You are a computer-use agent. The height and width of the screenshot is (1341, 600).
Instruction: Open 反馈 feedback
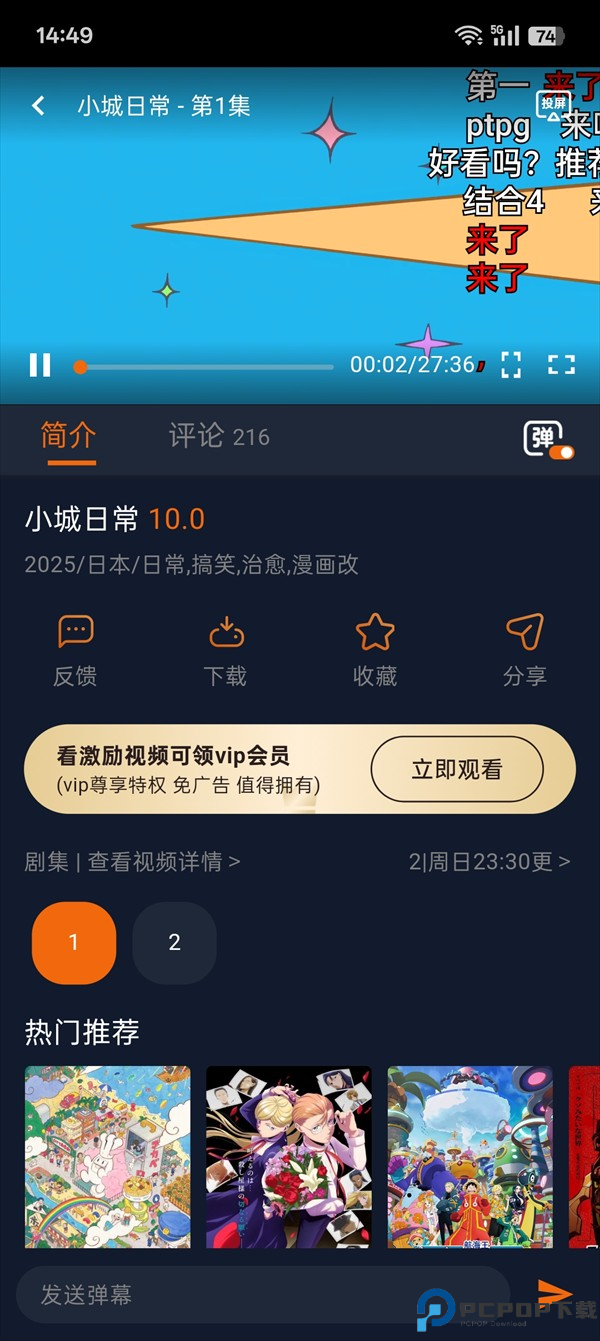click(x=75, y=651)
